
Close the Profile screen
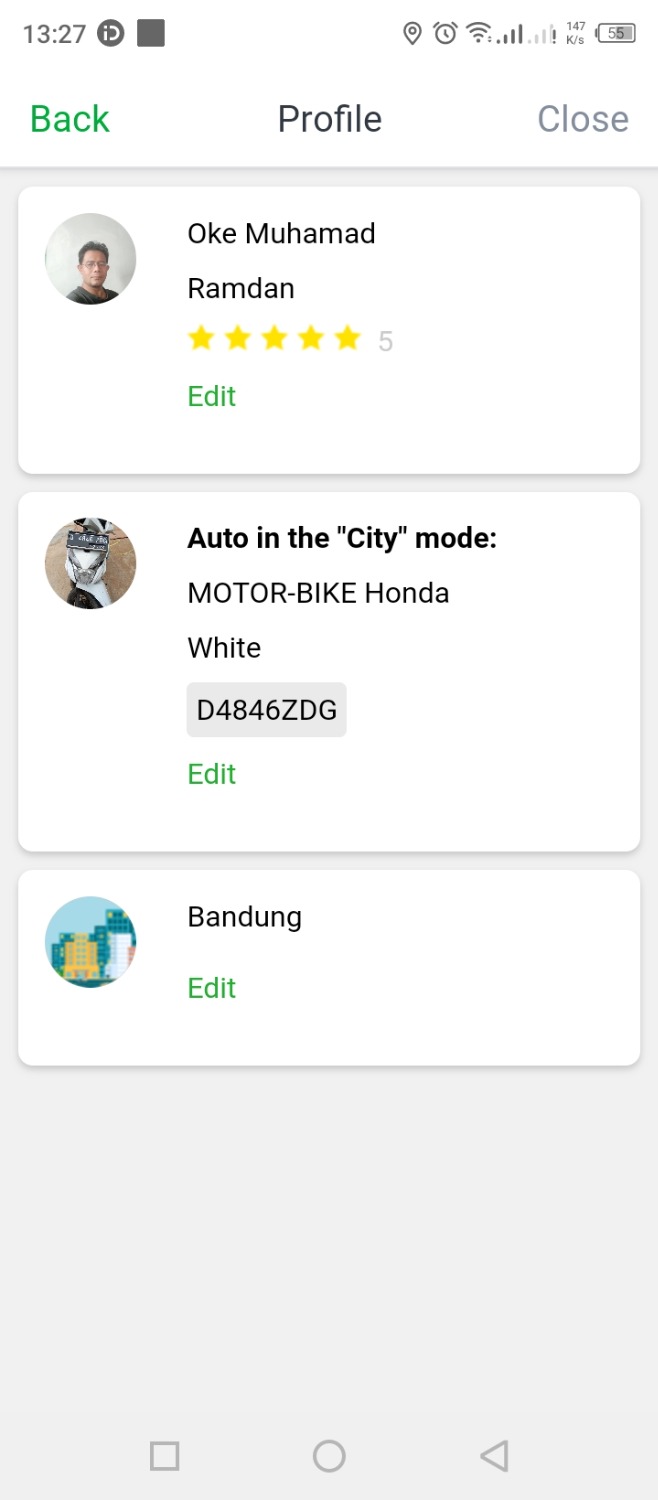pos(582,119)
